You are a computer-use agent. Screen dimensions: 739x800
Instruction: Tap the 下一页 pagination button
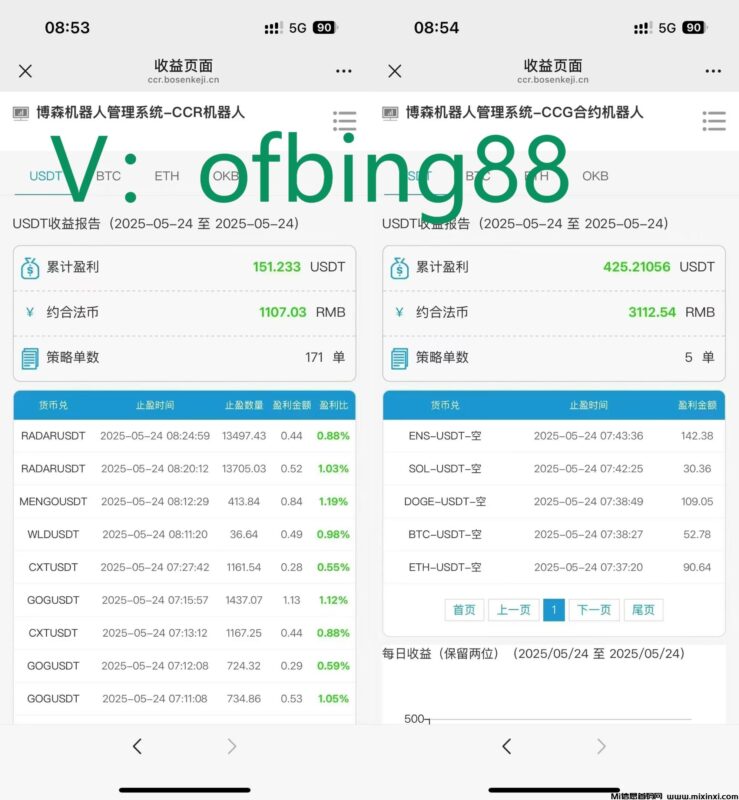coord(593,609)
